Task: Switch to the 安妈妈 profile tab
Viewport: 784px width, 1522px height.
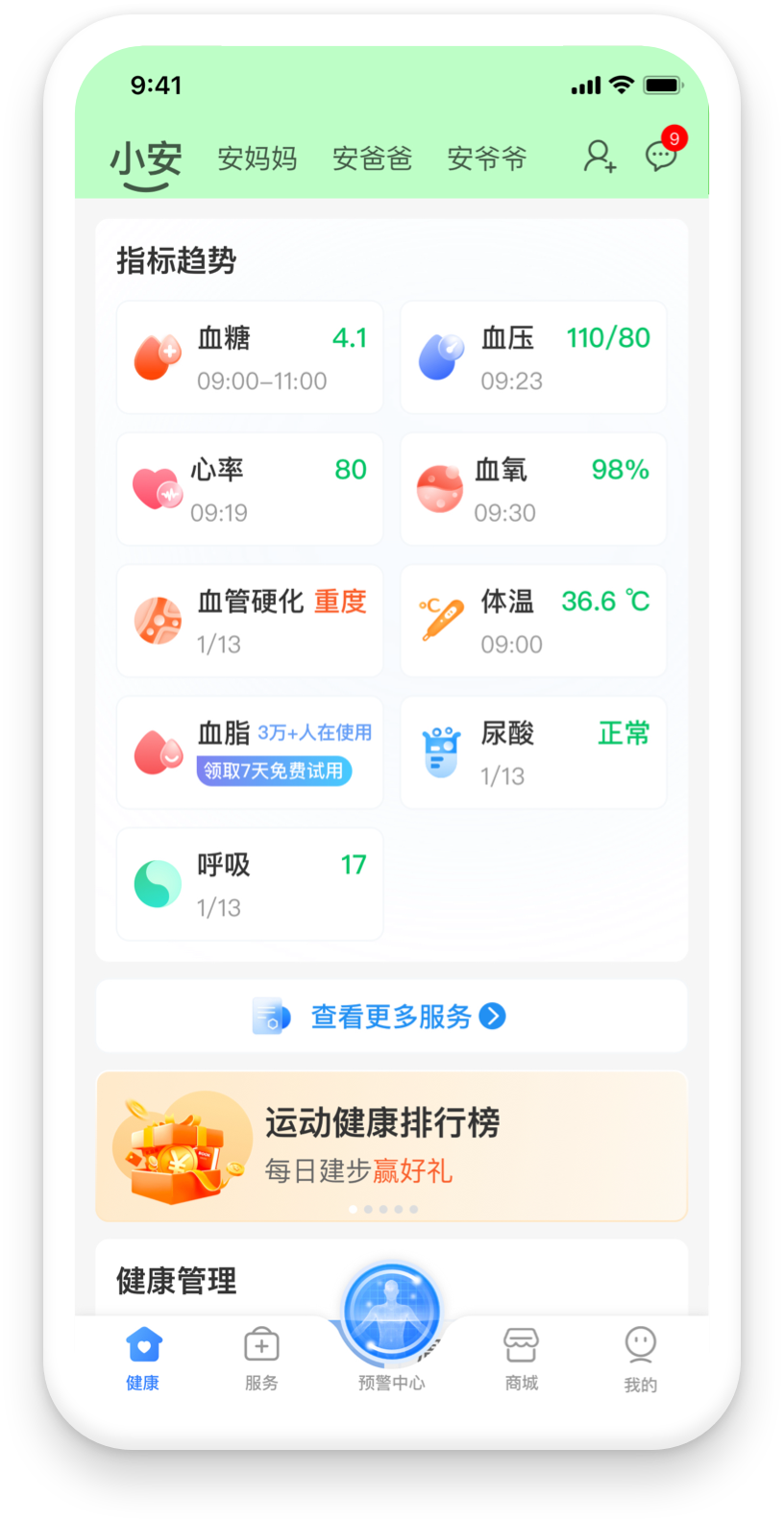Action: tap(257, 159)
